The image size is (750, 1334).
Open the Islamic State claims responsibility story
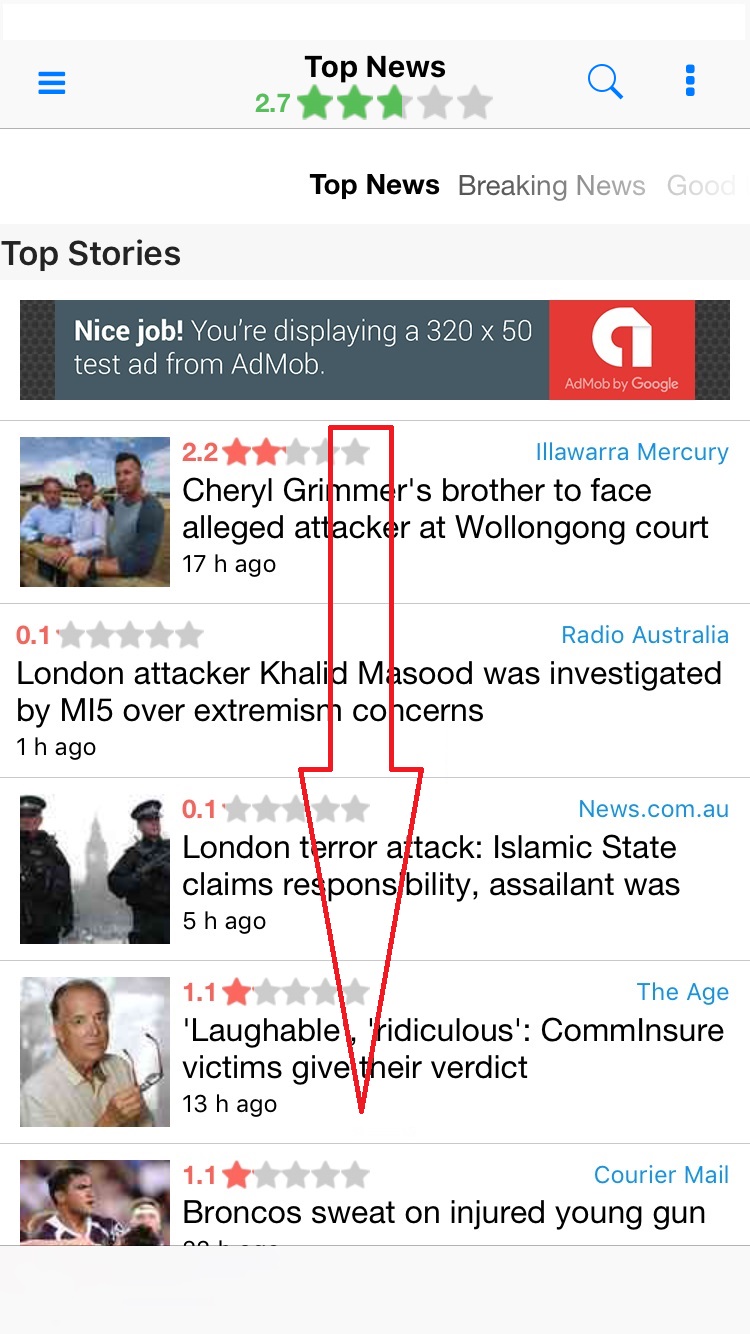coord(375,869)
